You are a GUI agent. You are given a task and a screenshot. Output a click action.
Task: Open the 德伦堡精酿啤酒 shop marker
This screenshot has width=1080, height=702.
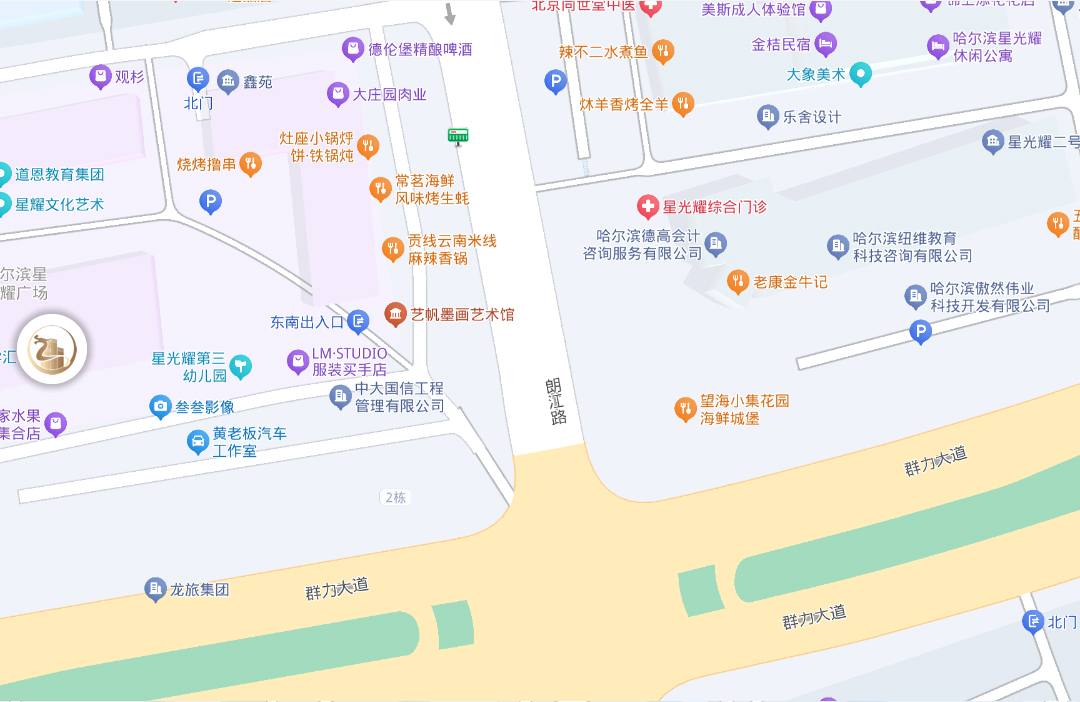[352, 48]
